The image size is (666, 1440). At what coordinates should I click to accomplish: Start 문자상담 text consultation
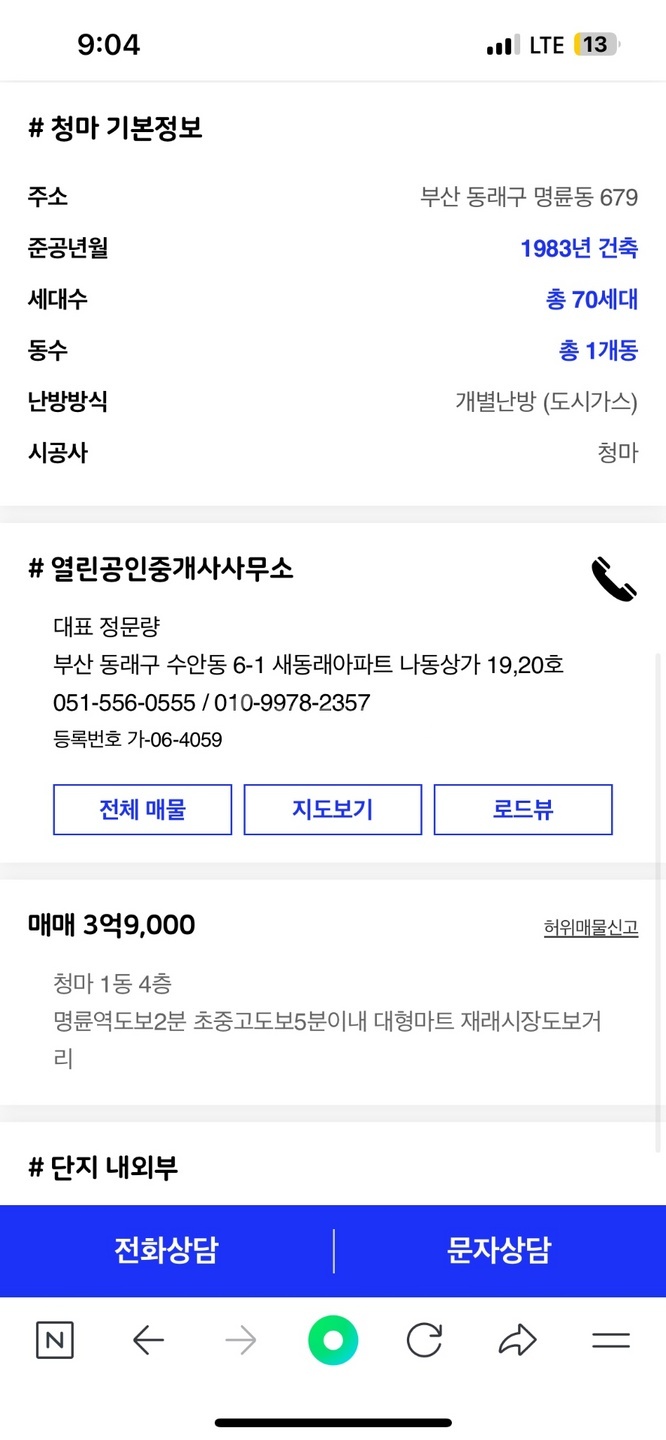pyautogui.click(x=499, y=1250)
